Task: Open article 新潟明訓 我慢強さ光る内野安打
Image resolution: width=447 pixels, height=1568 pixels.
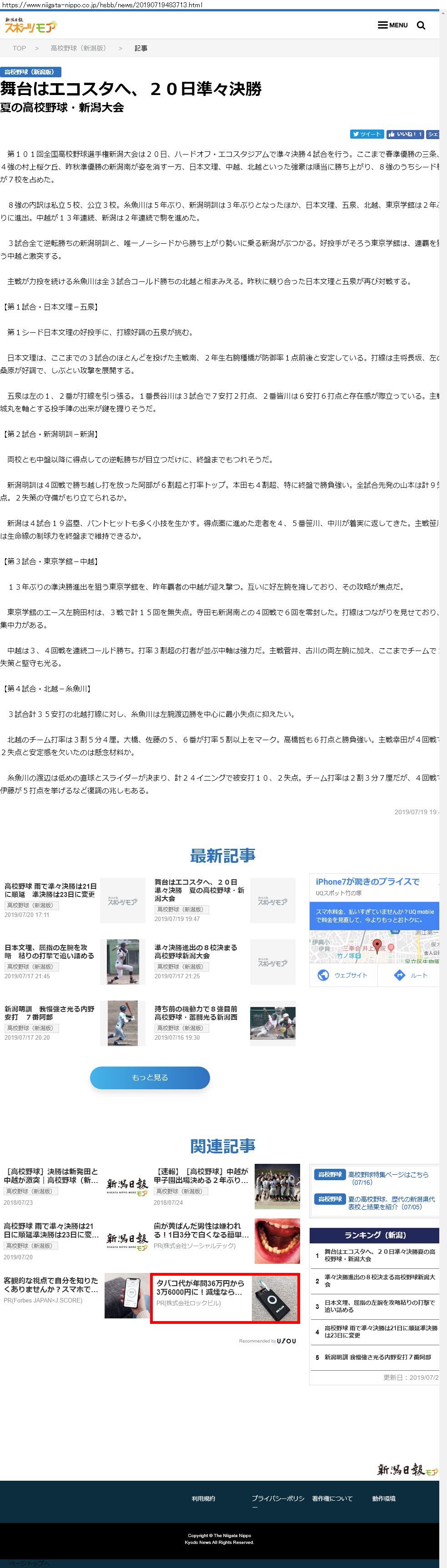Action: [x=49, y=1013]
